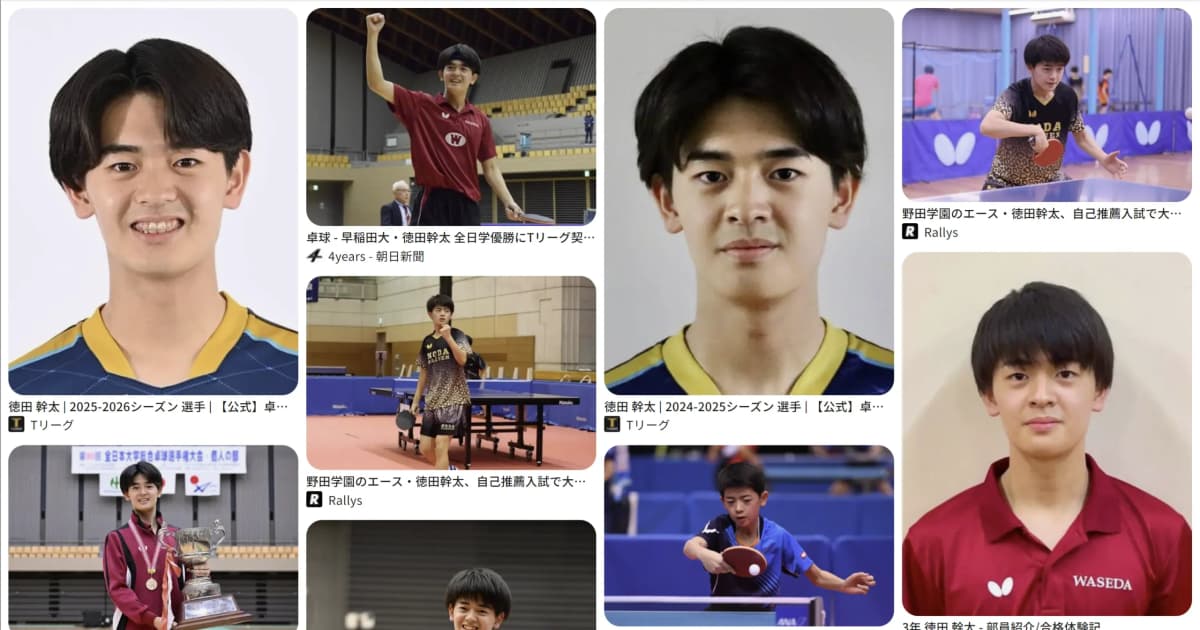Open the Rallys leopard-shirt forehand photo
Screen dimensions: 1200x630
pyautogui.click(x=1046, y=104)
